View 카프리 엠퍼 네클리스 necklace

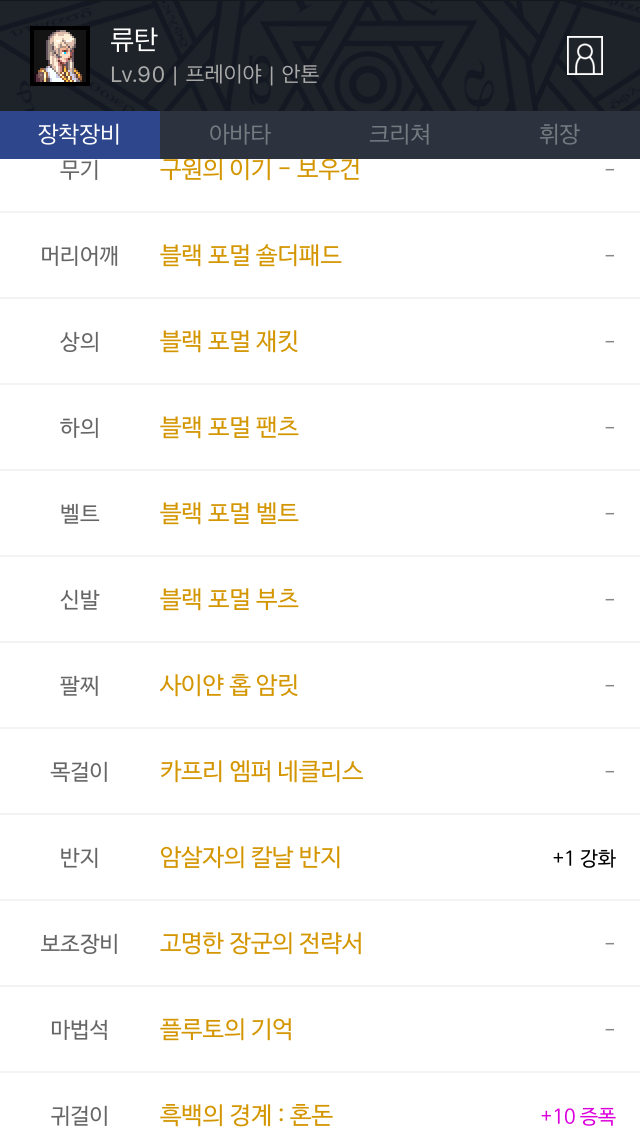click(262, 771)
